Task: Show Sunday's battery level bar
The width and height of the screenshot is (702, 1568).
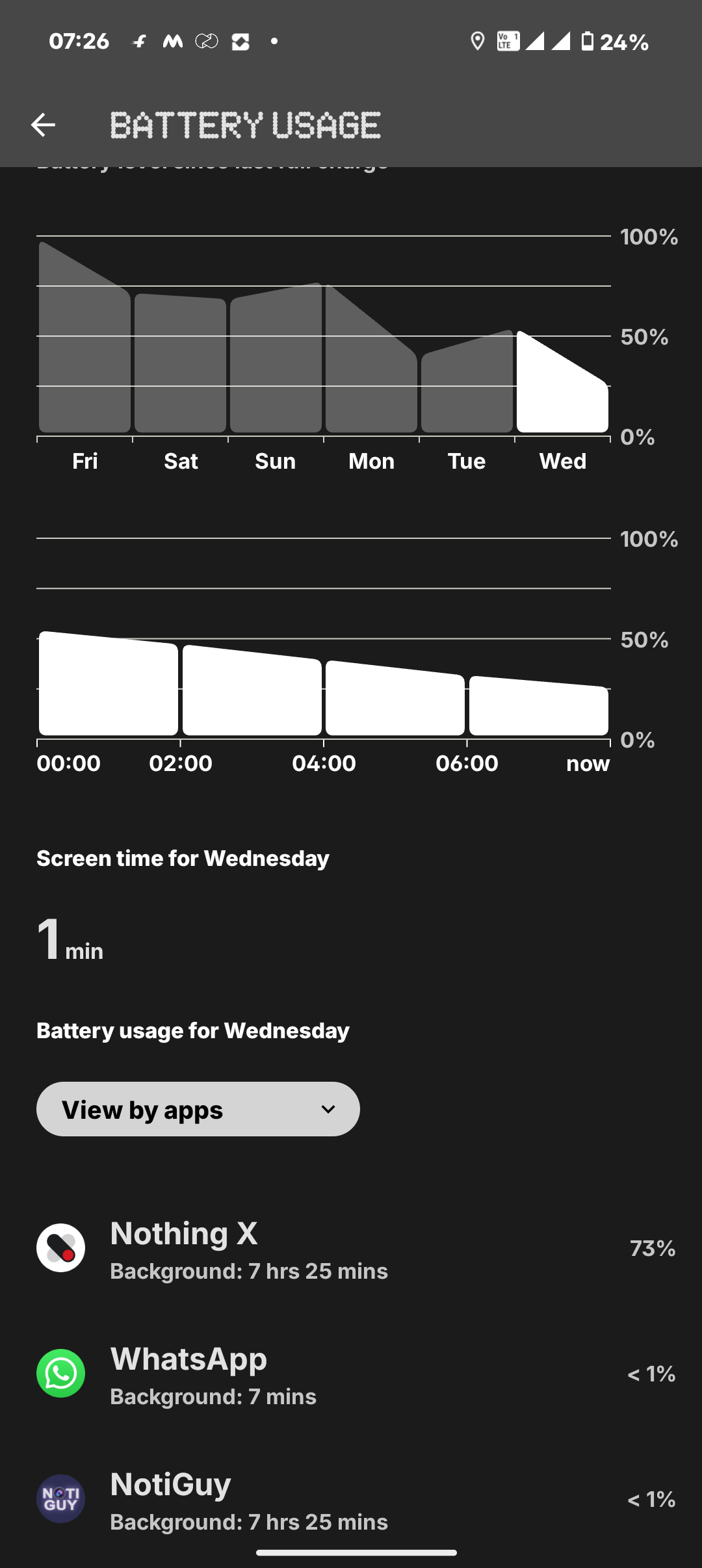Action: (276, 361)
